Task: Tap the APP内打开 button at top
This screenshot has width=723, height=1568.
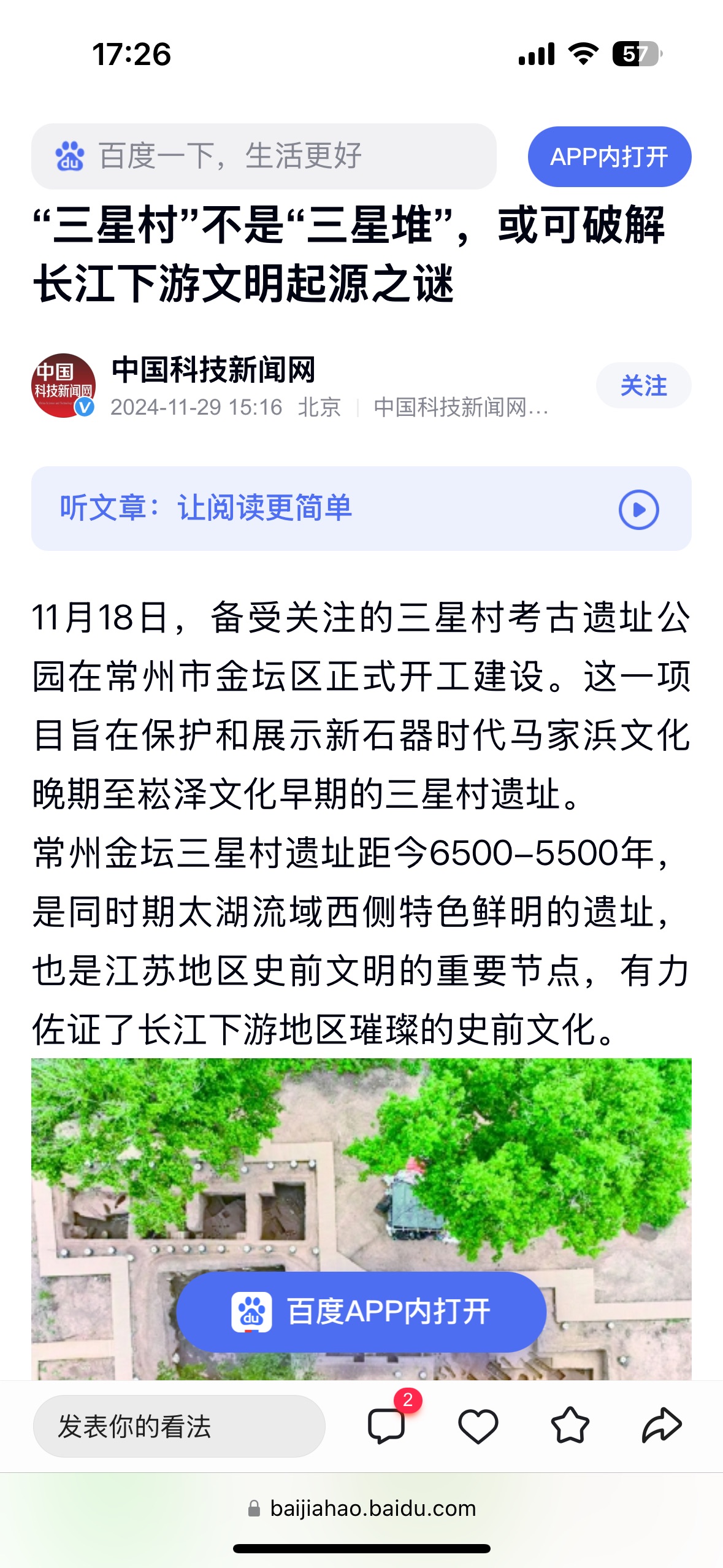Action: click(609, 157)
